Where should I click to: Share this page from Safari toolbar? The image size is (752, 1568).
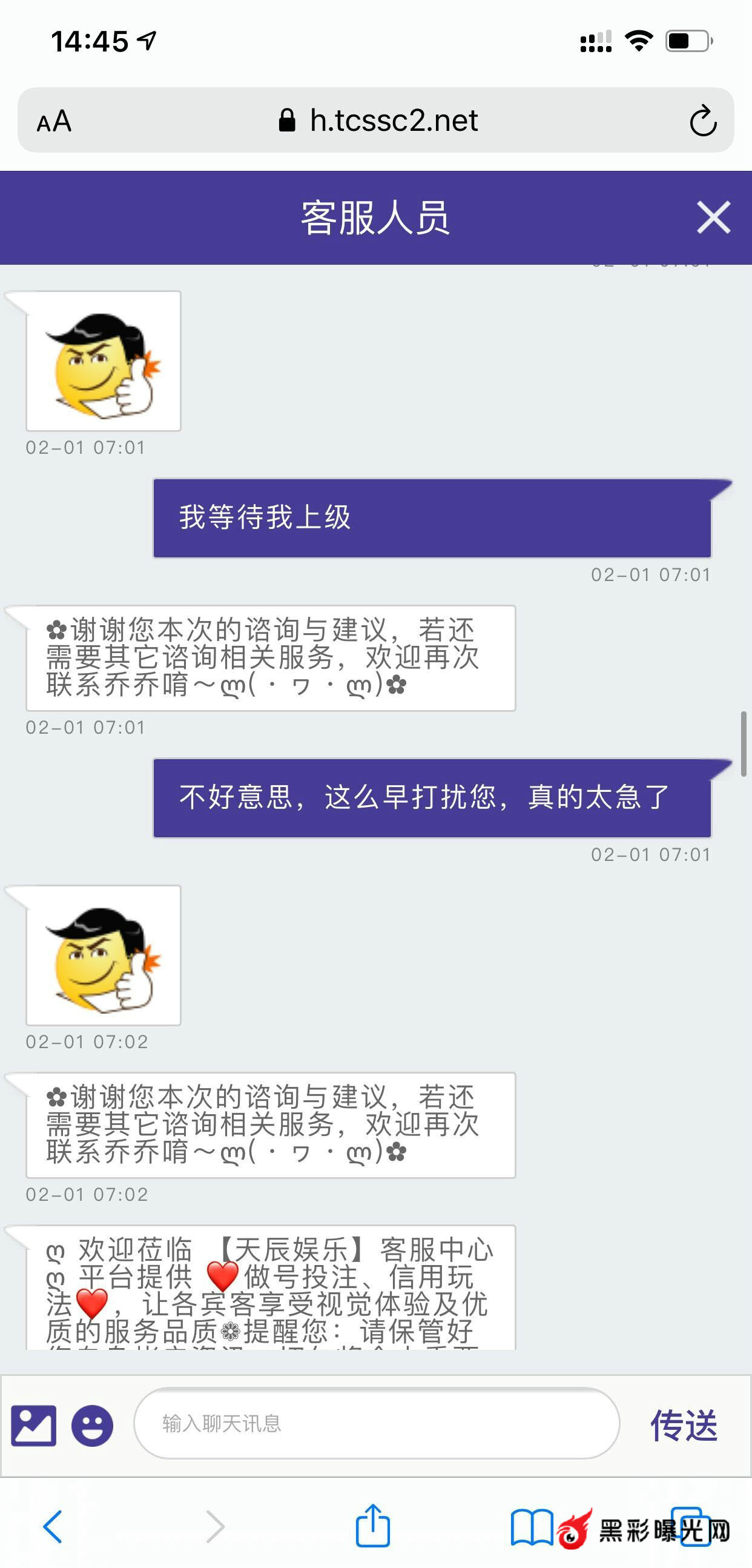coord(372,1524)
